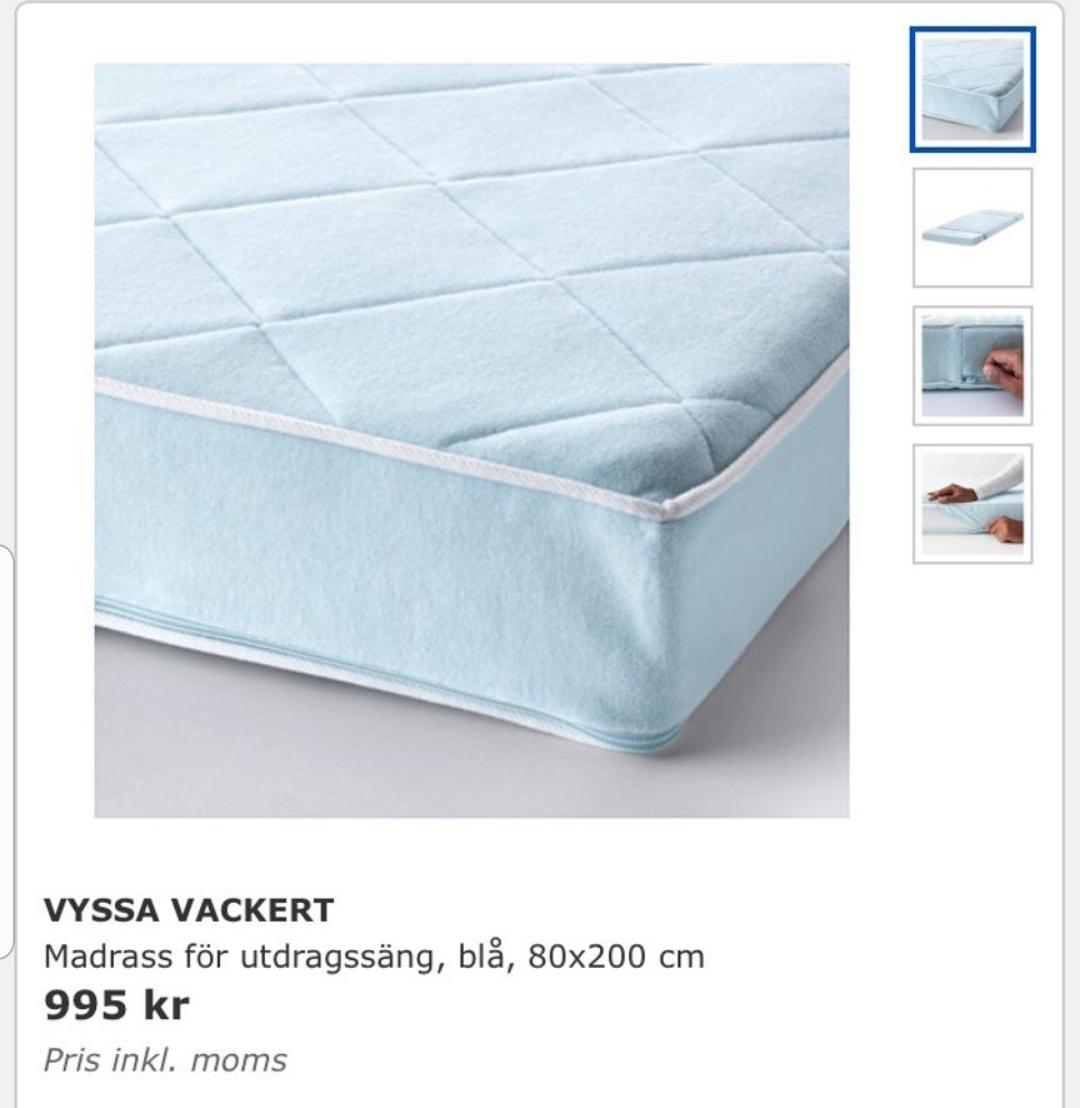View the full mattress thumbnail image
This screenshot has width=1080, height=1108.
(x=972, y=228)
